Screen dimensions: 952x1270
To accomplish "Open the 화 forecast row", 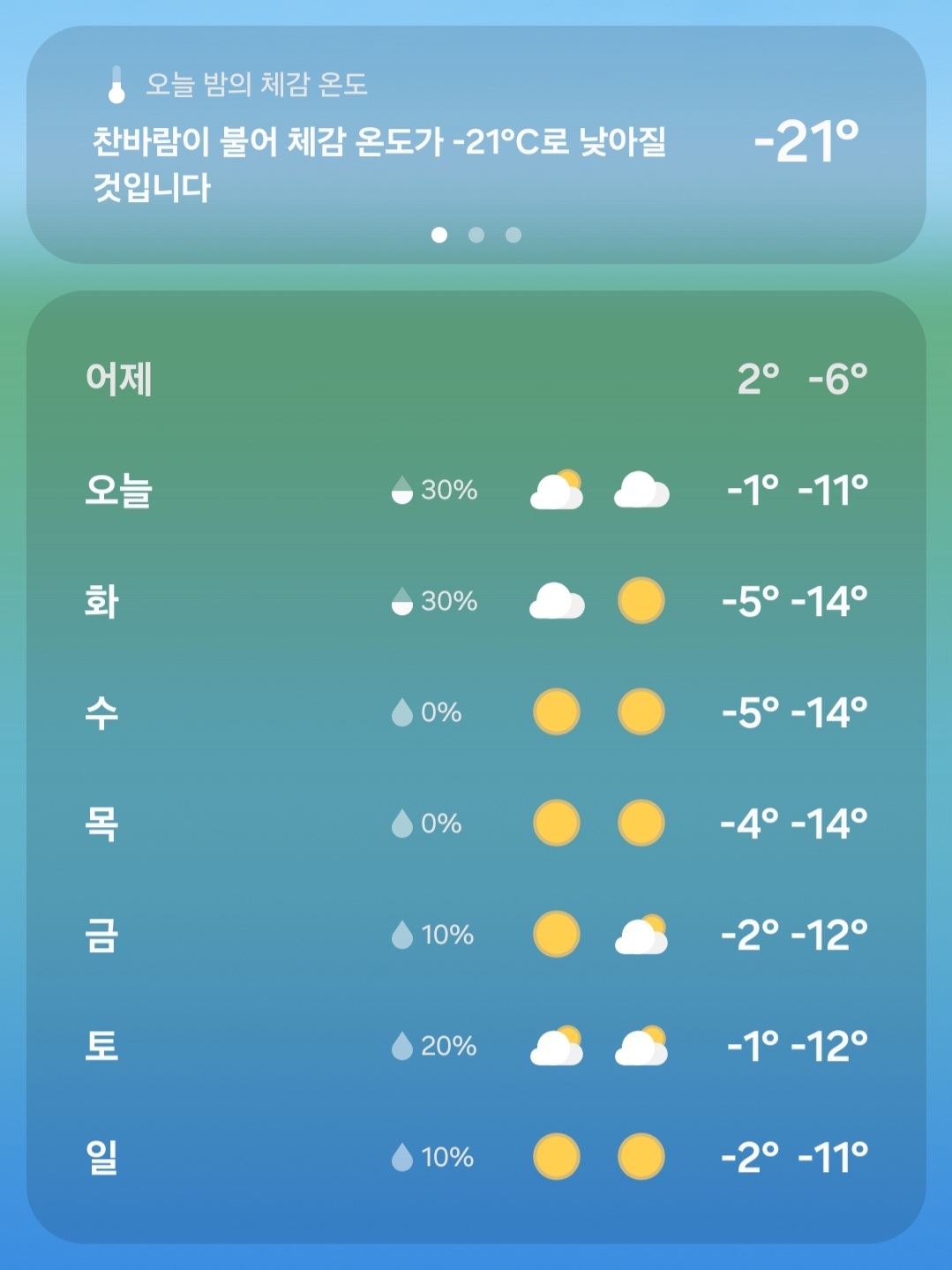I will tap(476, 601).
